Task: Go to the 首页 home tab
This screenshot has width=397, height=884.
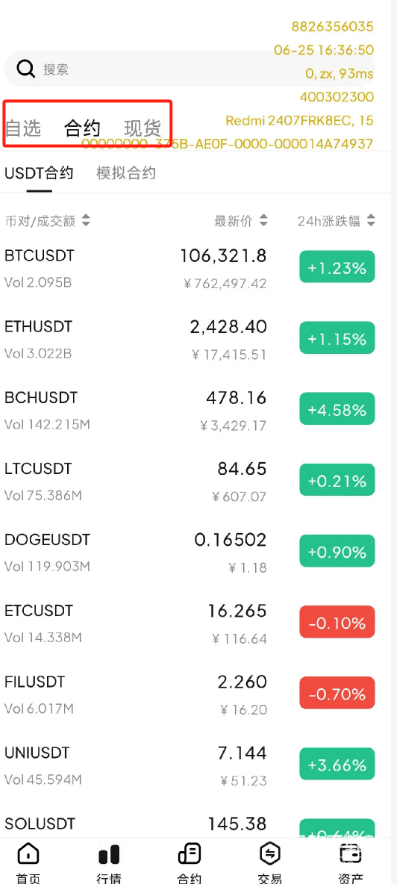Action: point(28,863)
